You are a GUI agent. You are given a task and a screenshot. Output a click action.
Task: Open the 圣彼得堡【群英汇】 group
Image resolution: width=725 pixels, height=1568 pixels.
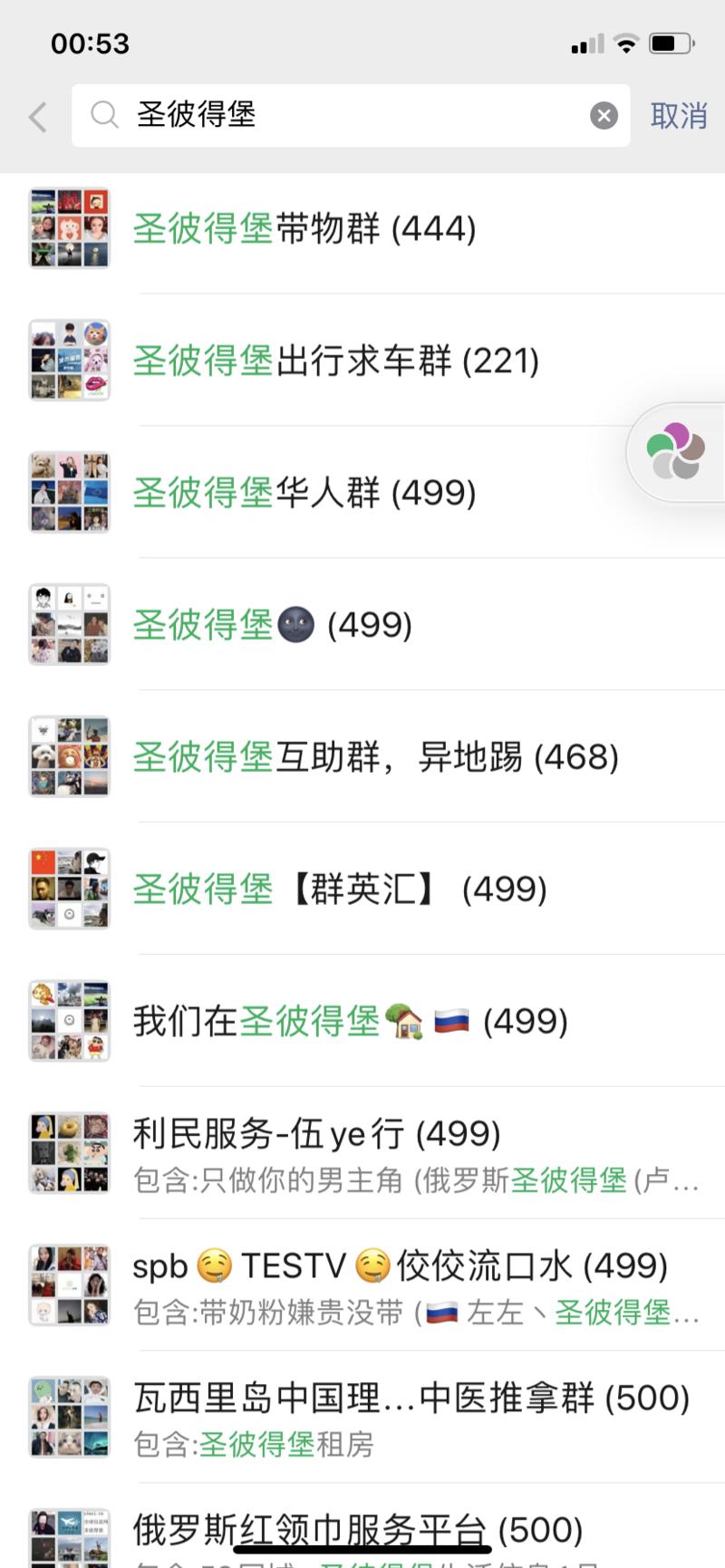[x=340, y=889]
